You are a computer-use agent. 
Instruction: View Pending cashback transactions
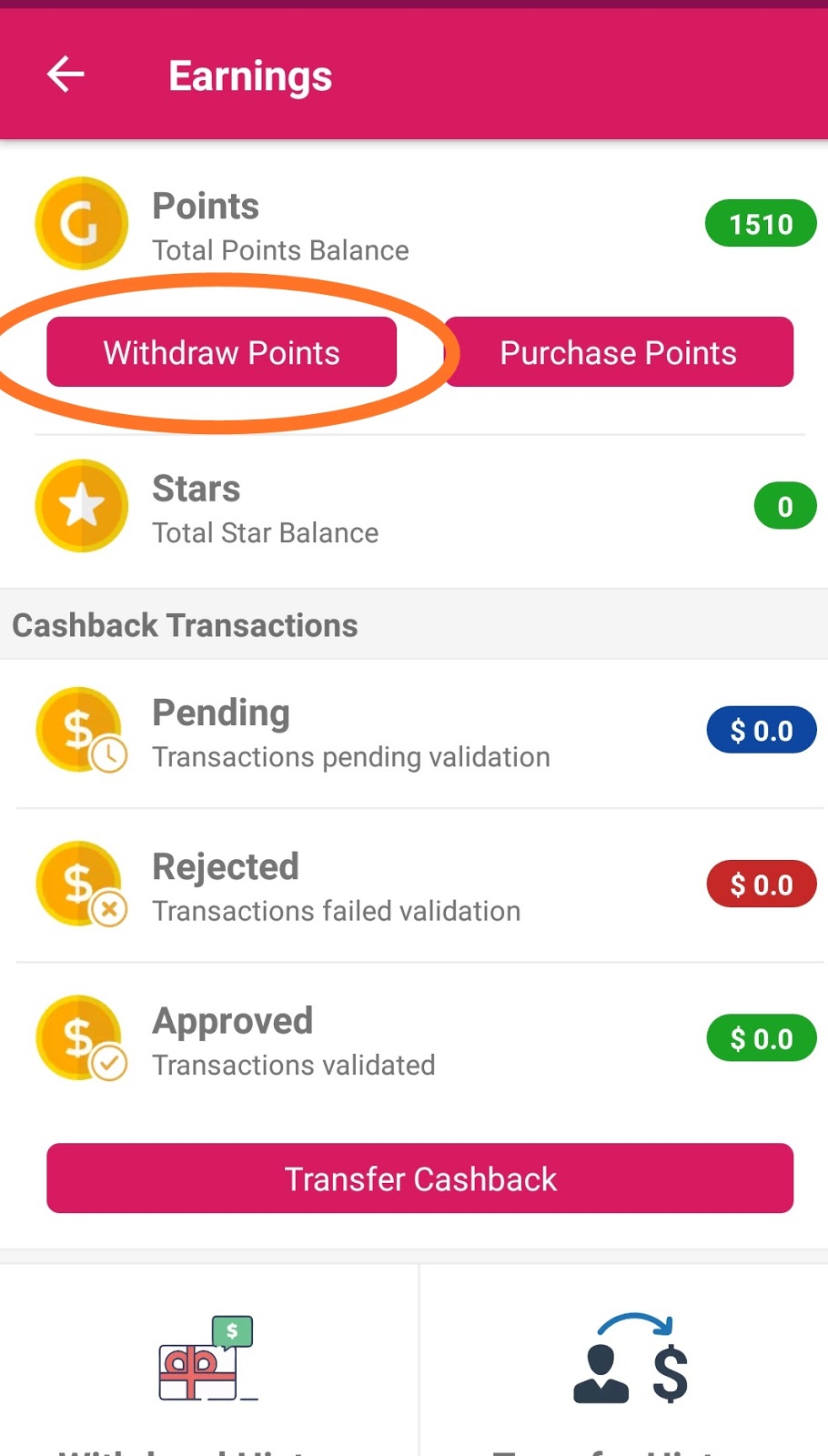(414, 733)
